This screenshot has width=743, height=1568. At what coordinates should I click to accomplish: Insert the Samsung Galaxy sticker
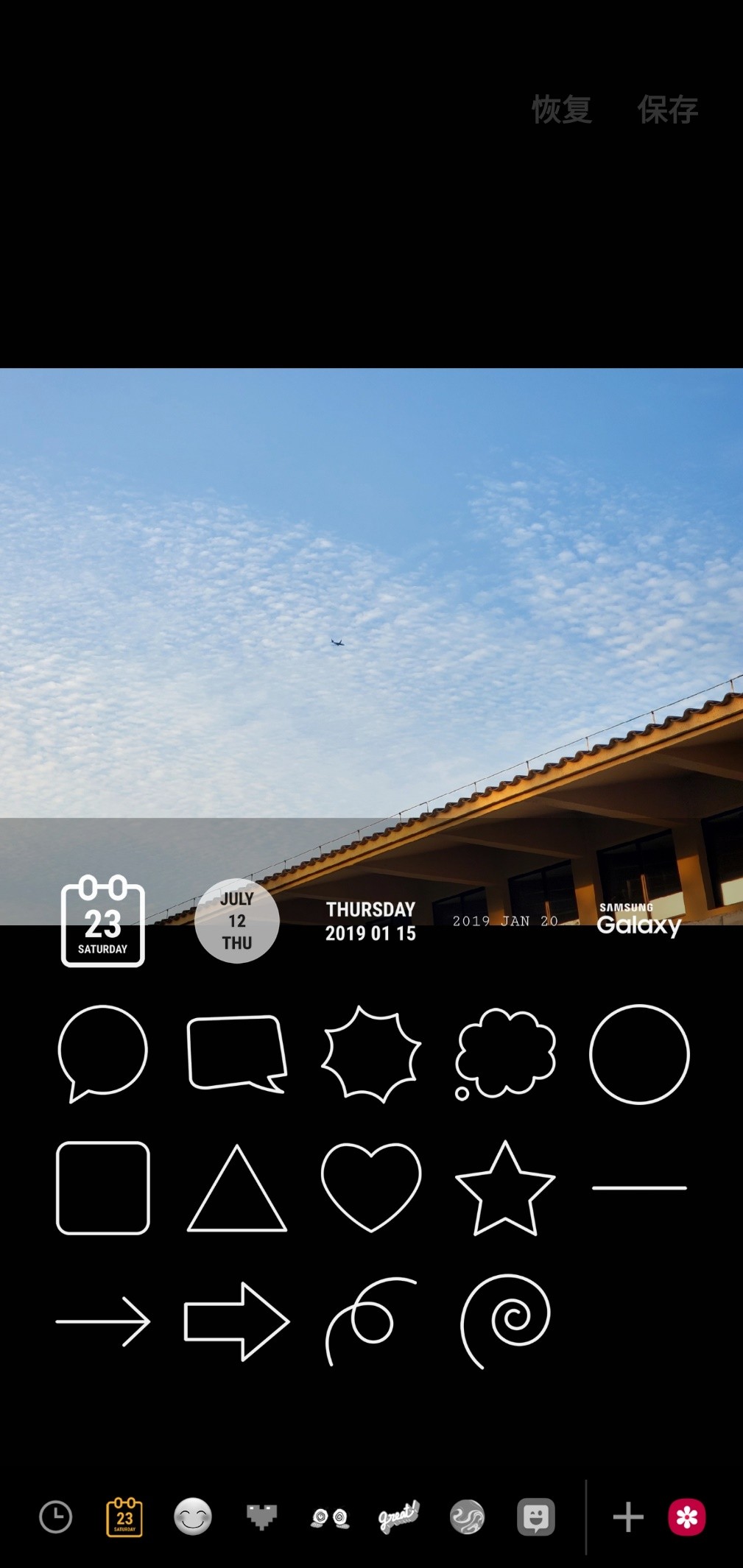pyautogui.click(x=638, y=920)
